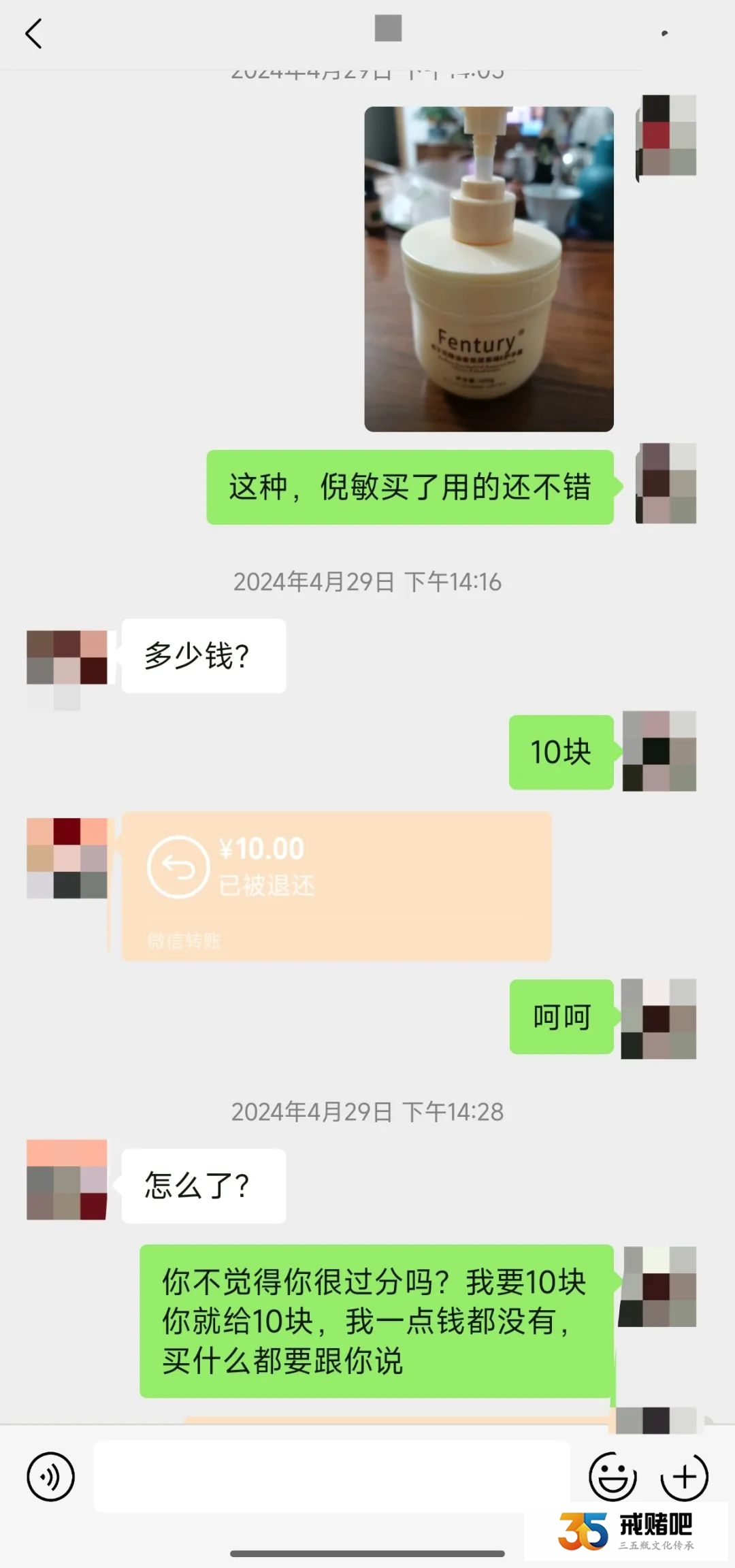Tap the message text field
This screenshot has height=1568, width=735.
click(331, 1476)
